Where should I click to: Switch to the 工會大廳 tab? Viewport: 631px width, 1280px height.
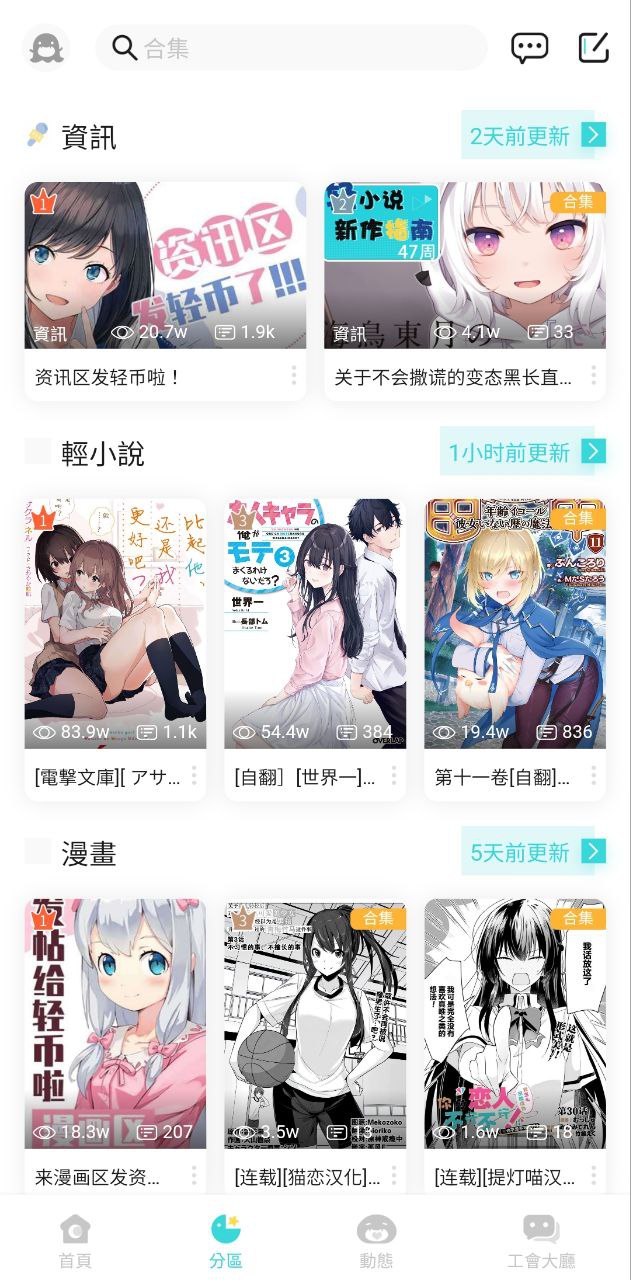[541, 1240]
